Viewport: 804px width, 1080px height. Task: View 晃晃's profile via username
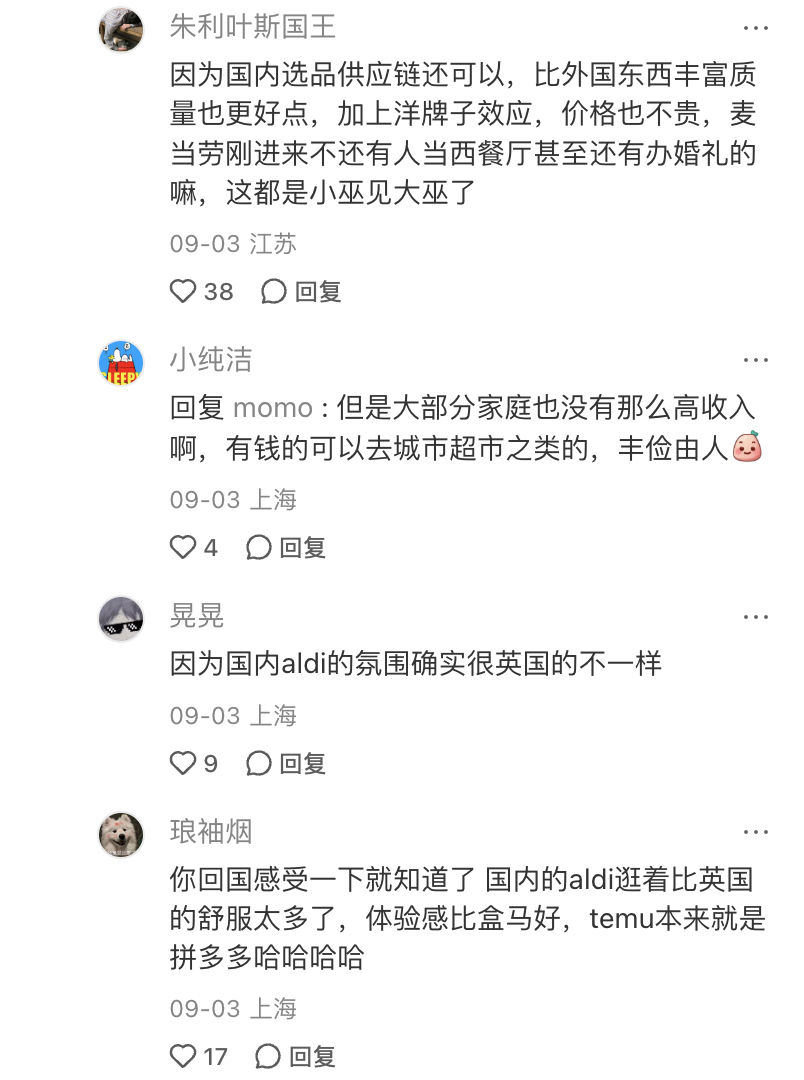197,616
